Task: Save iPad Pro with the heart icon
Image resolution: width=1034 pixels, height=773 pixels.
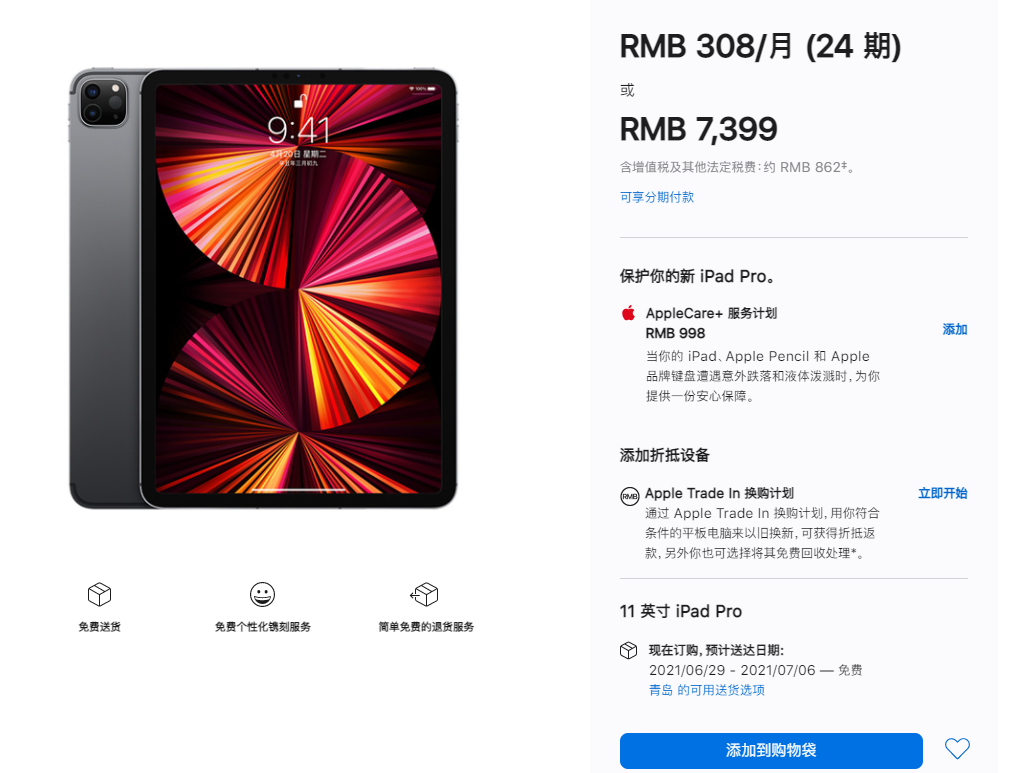Action: tap(957, 748)
